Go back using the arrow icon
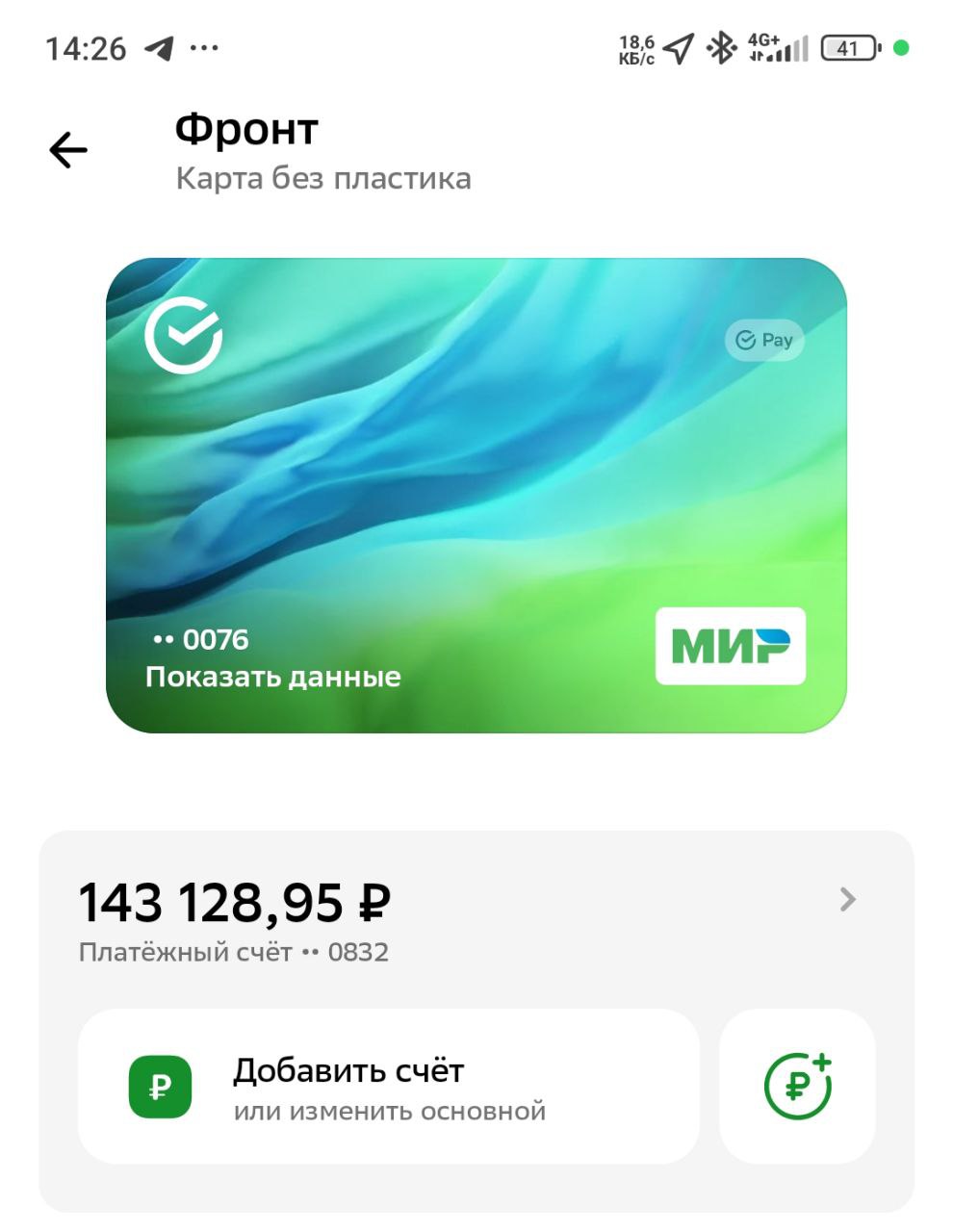The width and height of the screenshot is (953, 1232). [x=68, y=150]
